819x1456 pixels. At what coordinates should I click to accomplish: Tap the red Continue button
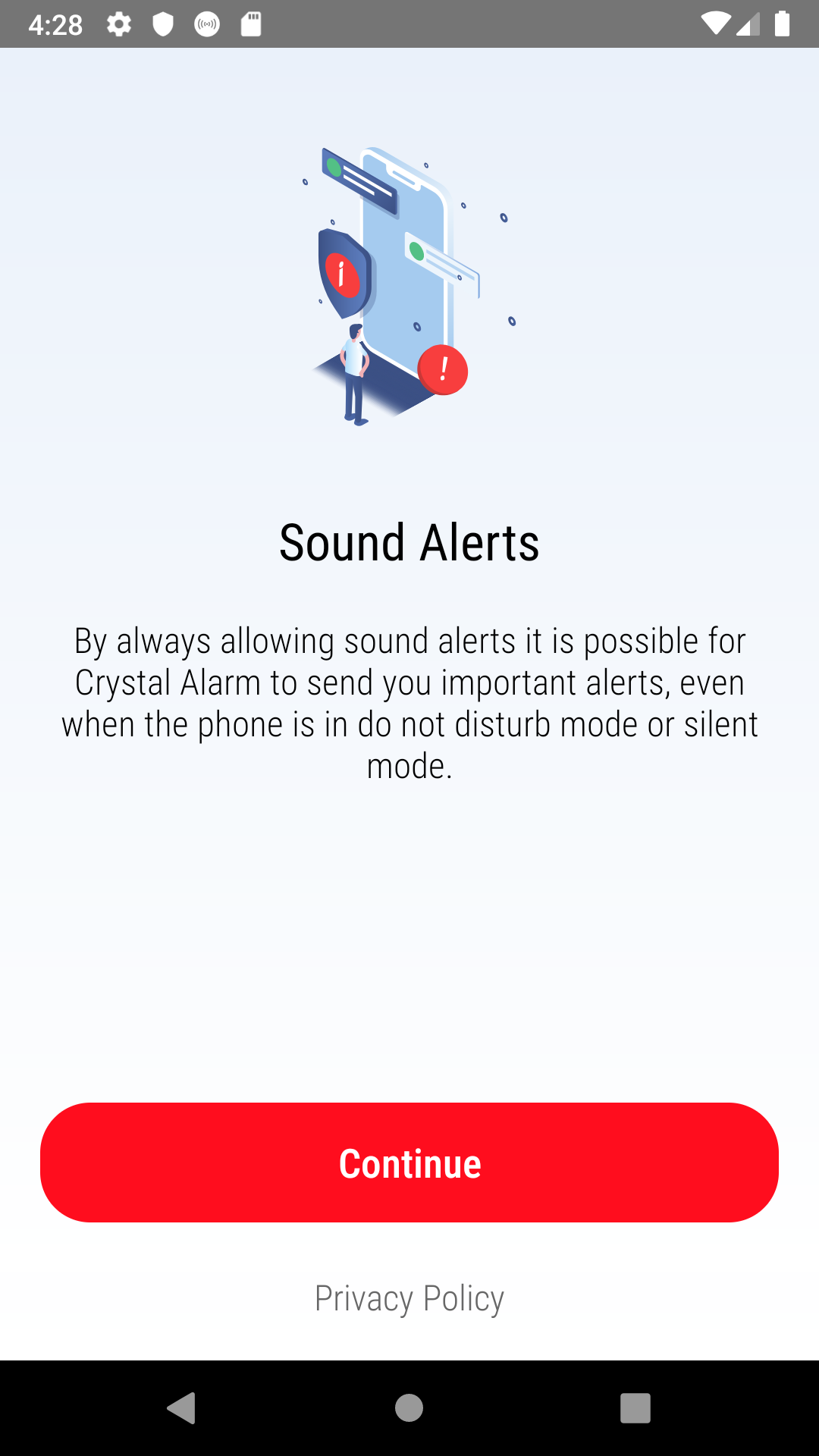click(x=409, y=1163)
